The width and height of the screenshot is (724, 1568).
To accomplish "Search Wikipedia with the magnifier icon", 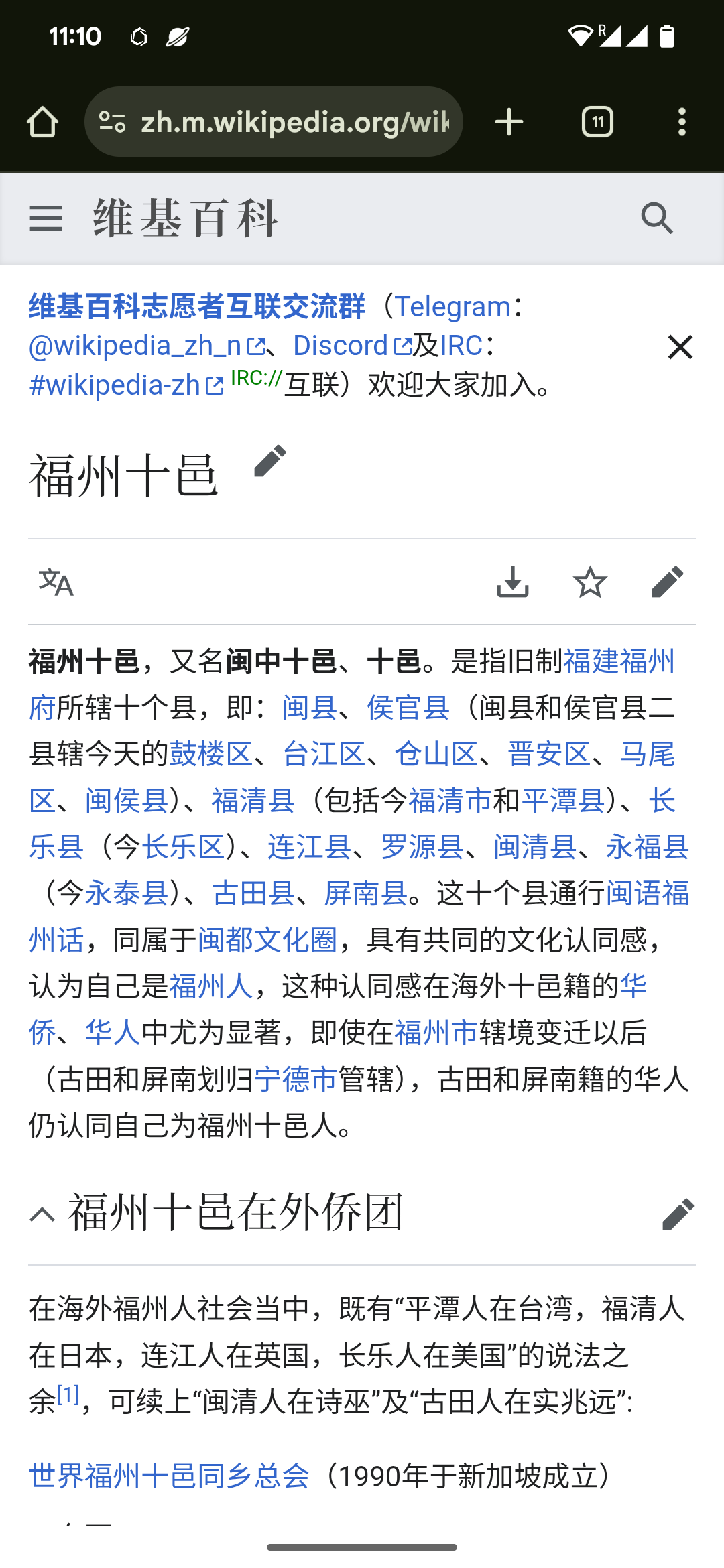I will [x=656, y=218].
